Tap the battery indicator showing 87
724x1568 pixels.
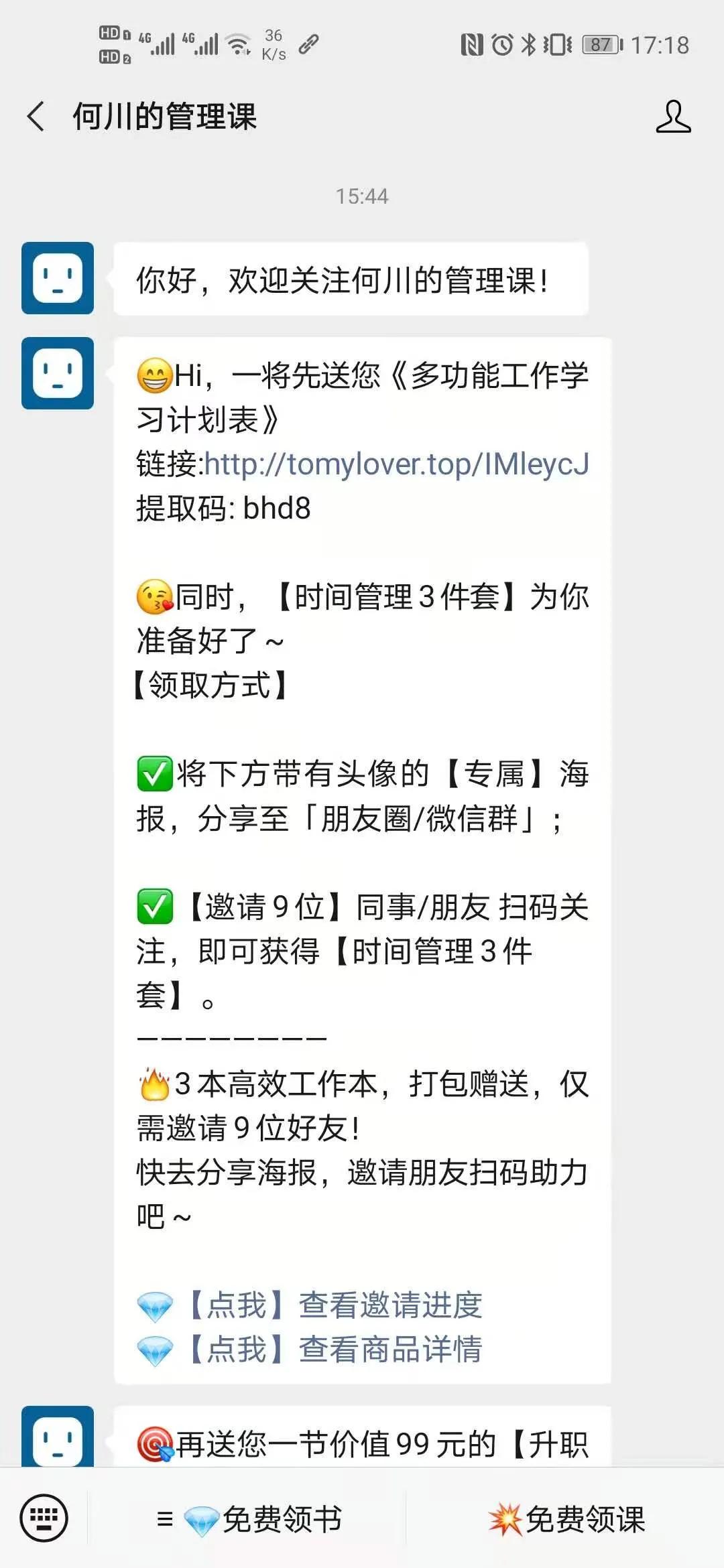599,44
